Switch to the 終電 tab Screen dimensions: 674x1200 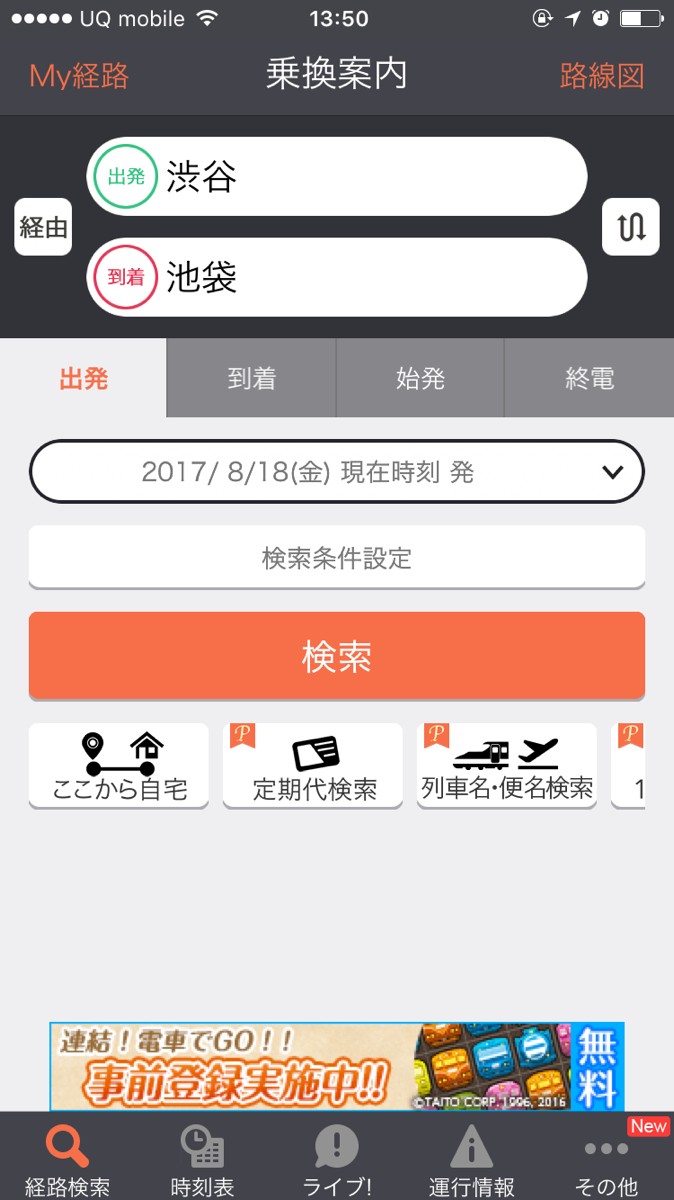coord(589,379)
